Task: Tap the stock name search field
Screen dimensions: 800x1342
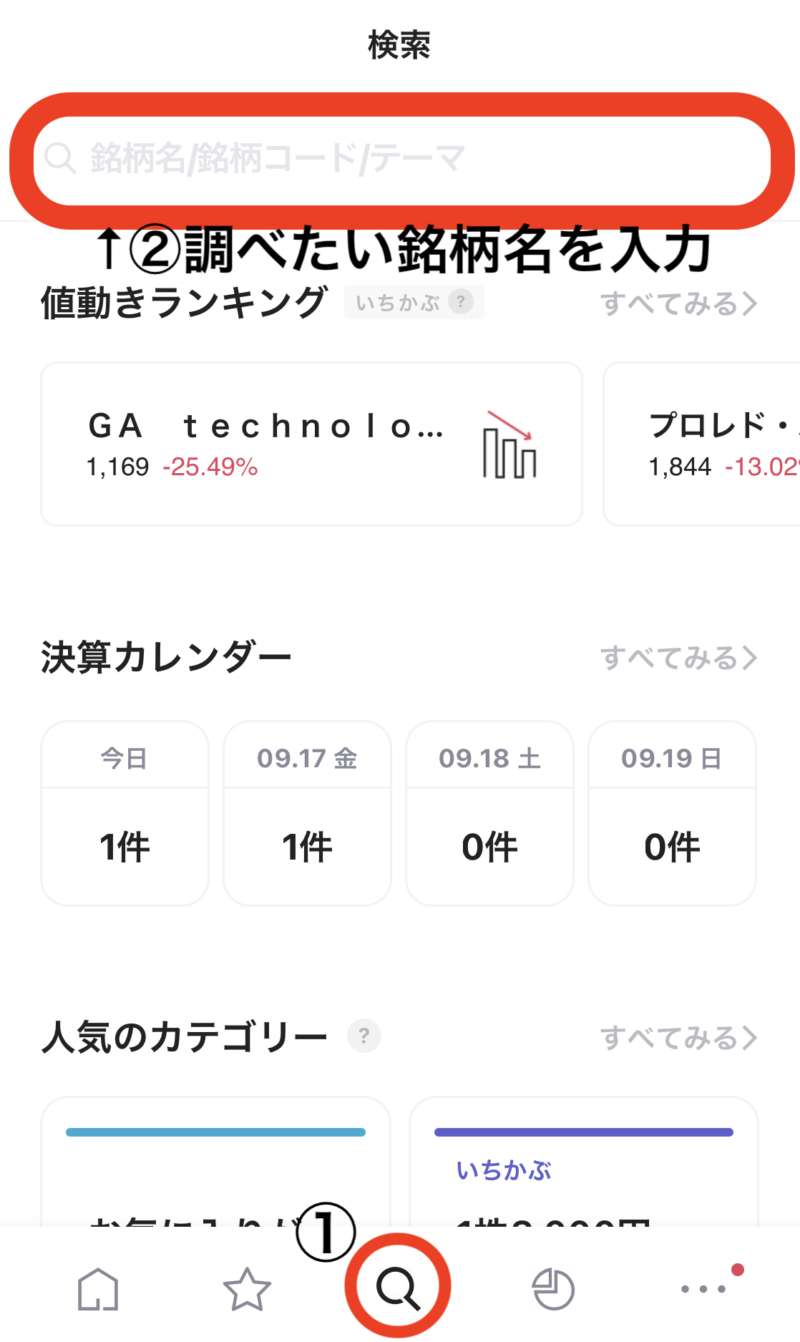Action: point(400,158)
